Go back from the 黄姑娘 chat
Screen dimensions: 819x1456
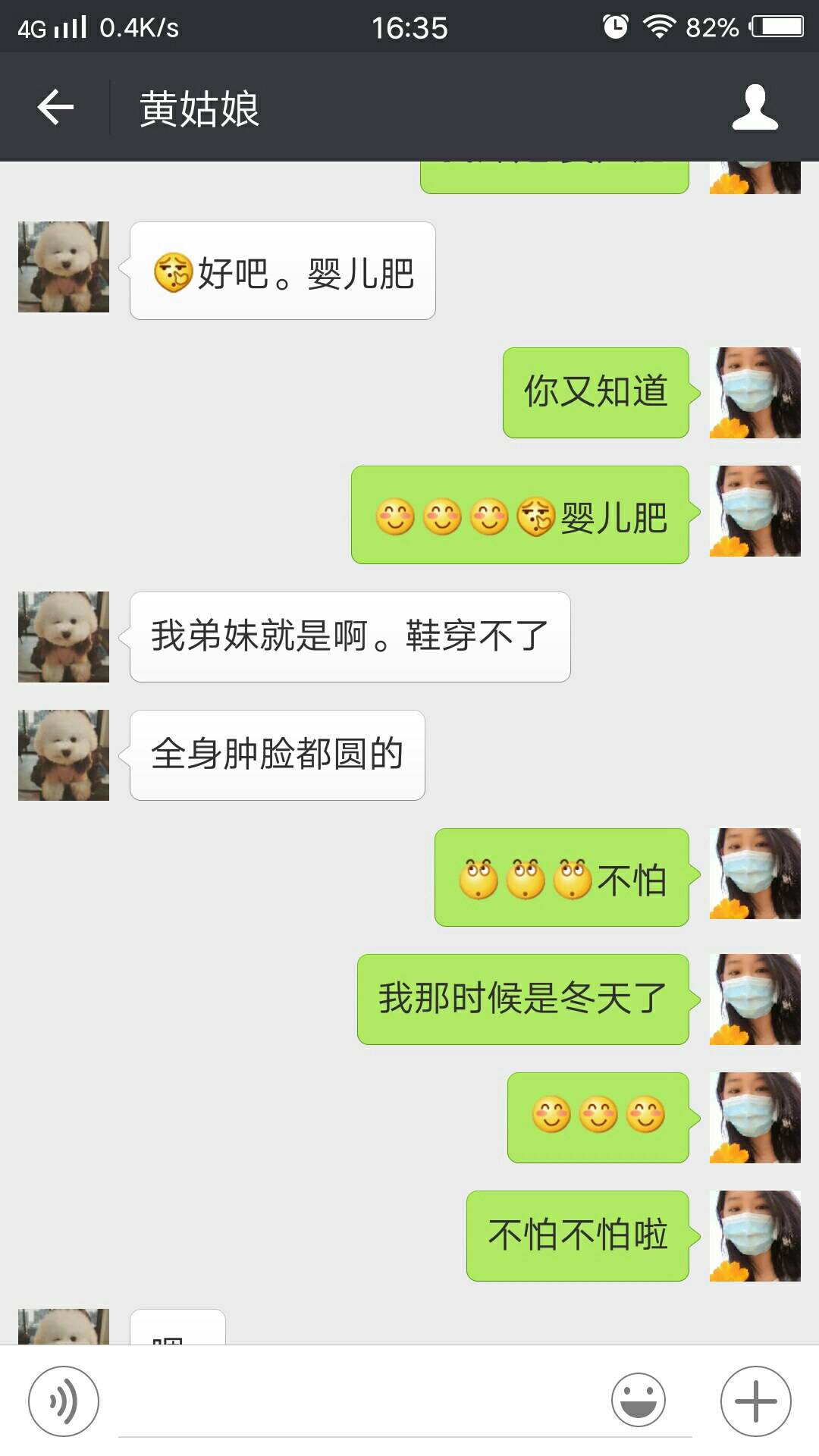(55, 107)
